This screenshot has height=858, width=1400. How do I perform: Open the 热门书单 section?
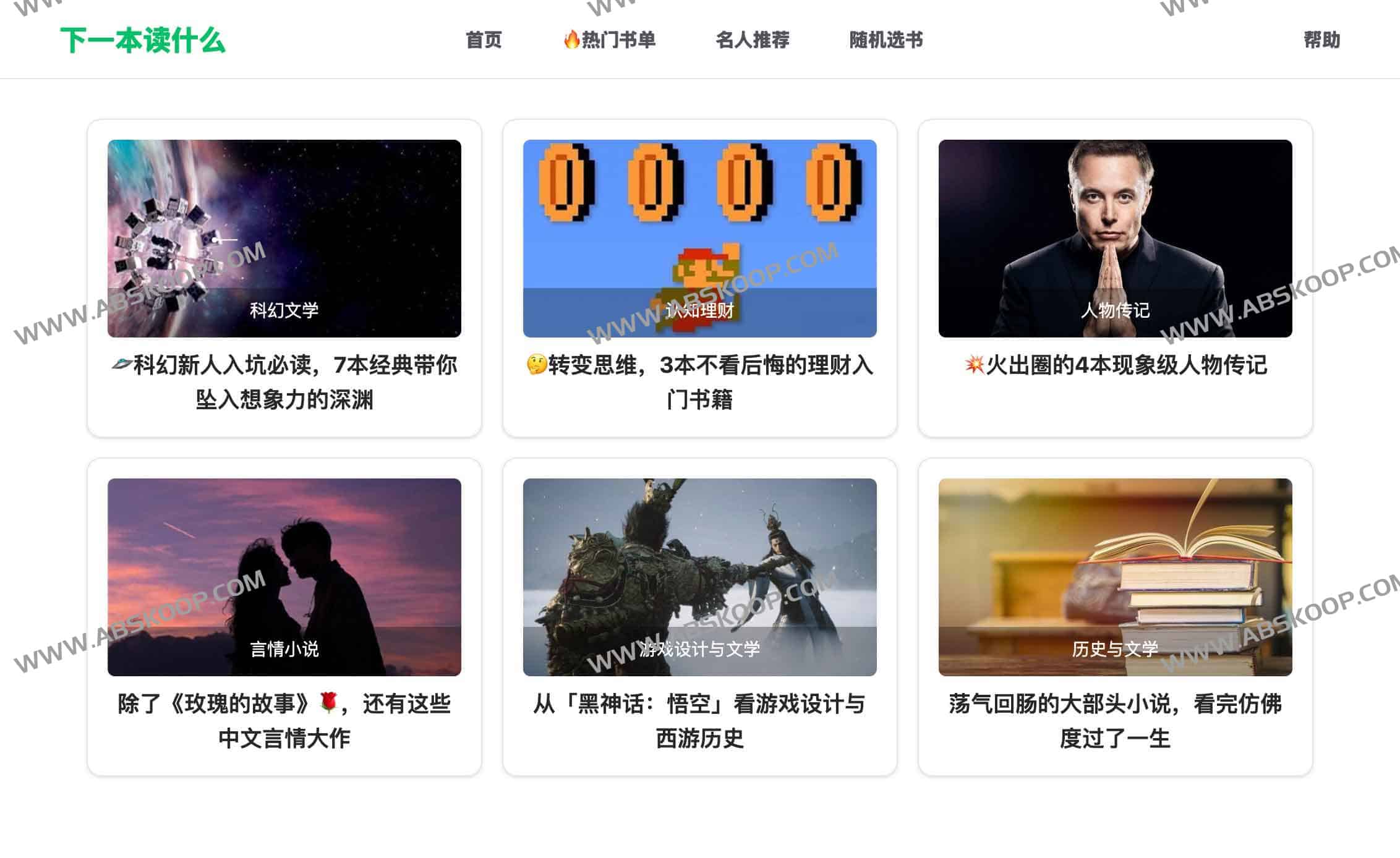coord(609,40)
